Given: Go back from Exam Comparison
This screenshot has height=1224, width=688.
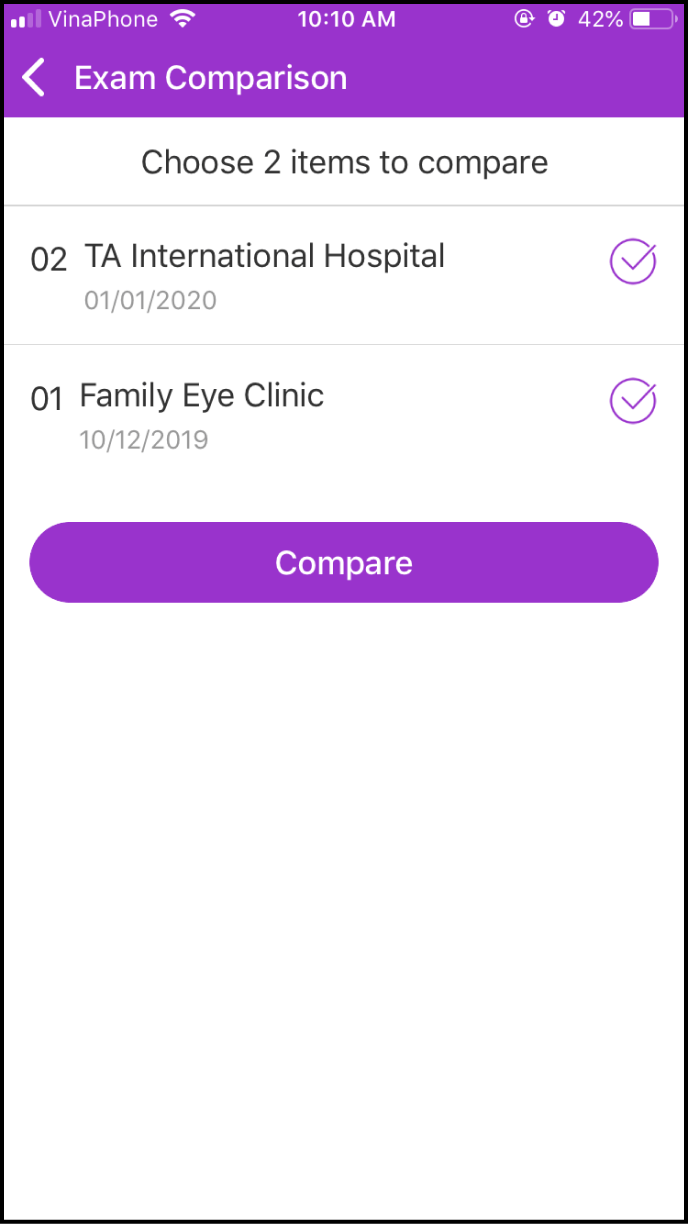Looking at the screenshot, I should [x=35, y=78].
